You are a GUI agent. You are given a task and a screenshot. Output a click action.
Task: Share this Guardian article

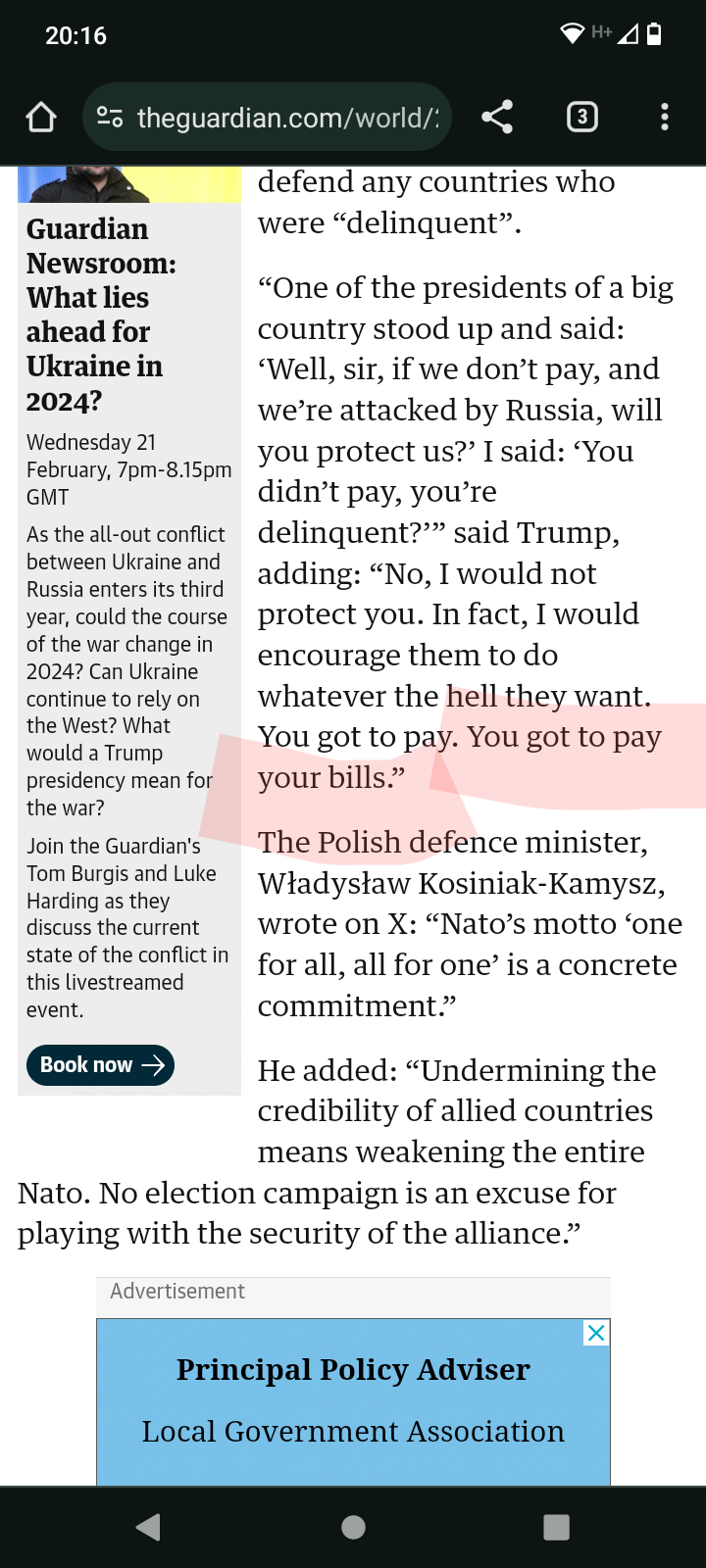[497, 118]
